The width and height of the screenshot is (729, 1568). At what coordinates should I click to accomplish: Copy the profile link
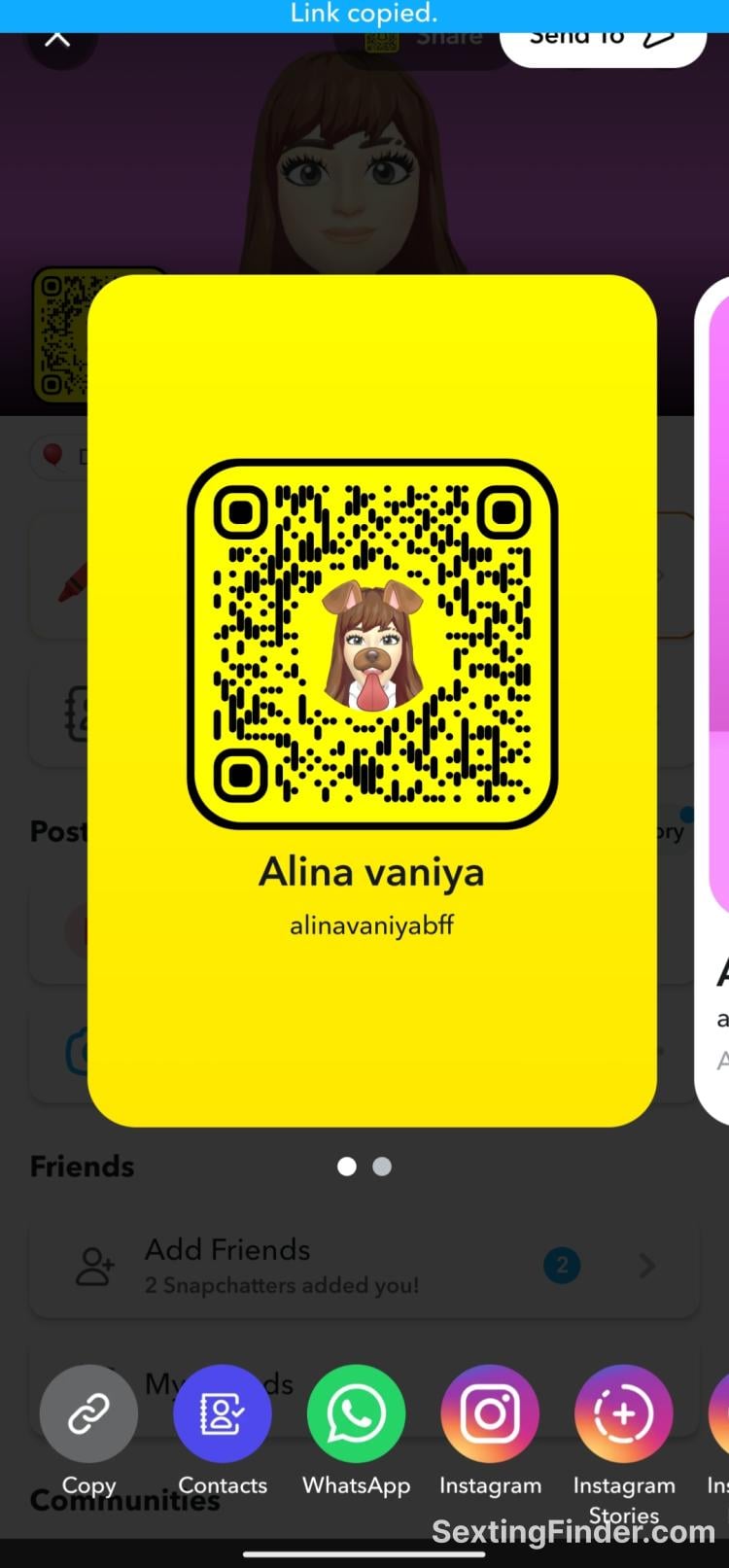pyautogui.click(x=88, y=1414)
